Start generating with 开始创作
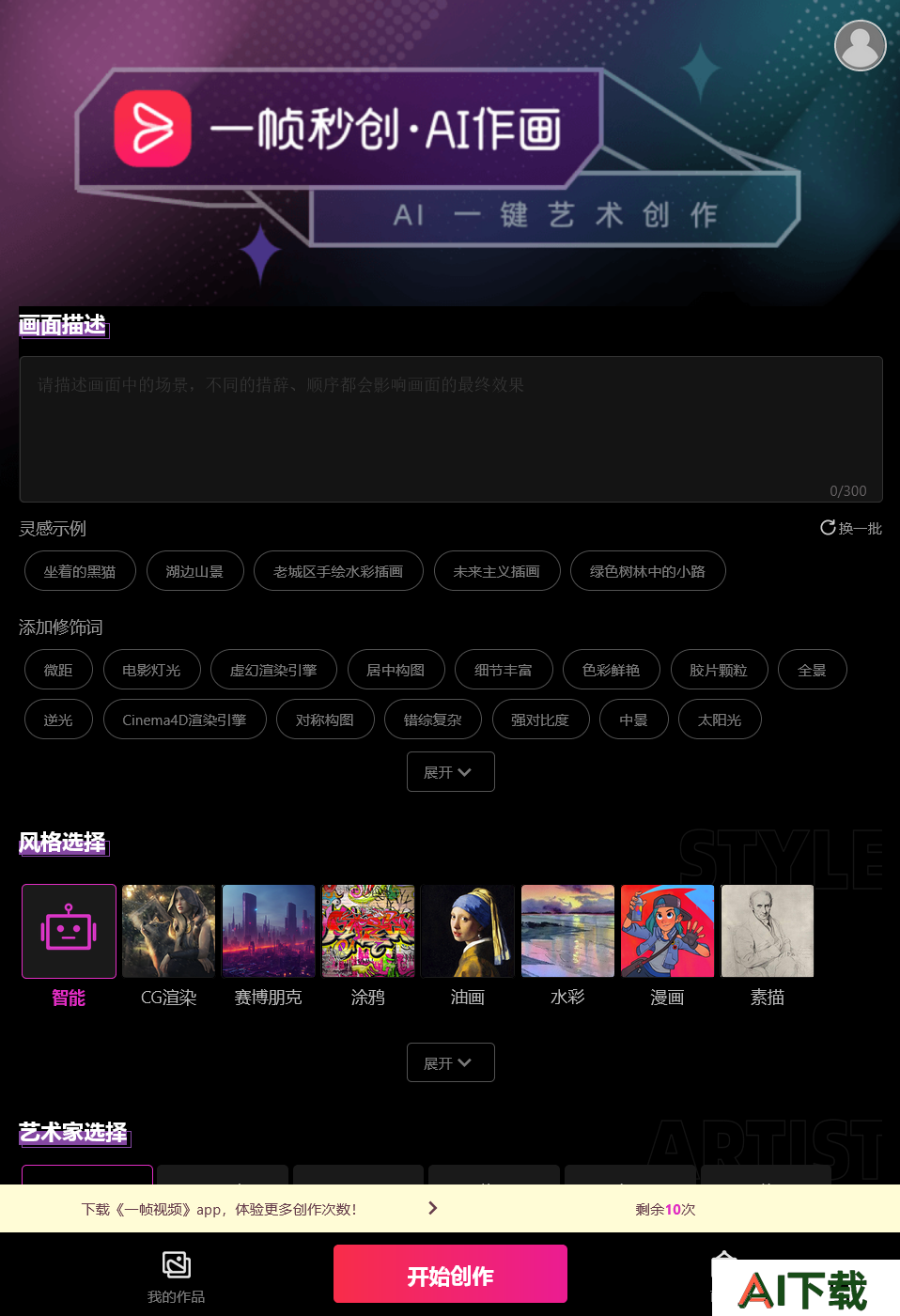Image resolution: width=900 pixels, height=1316 pixels. click(450, 1275)
